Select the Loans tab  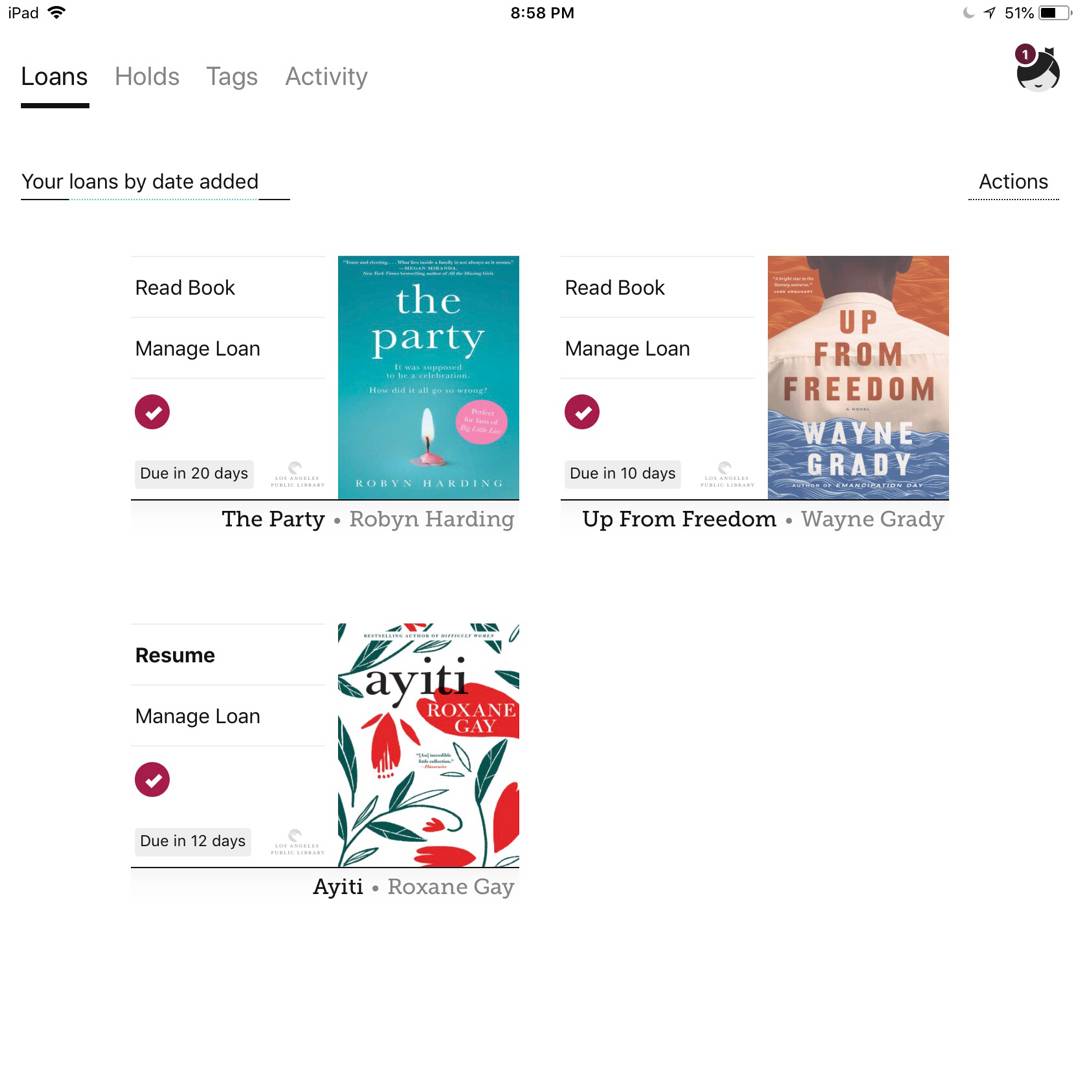click(54, 77)
